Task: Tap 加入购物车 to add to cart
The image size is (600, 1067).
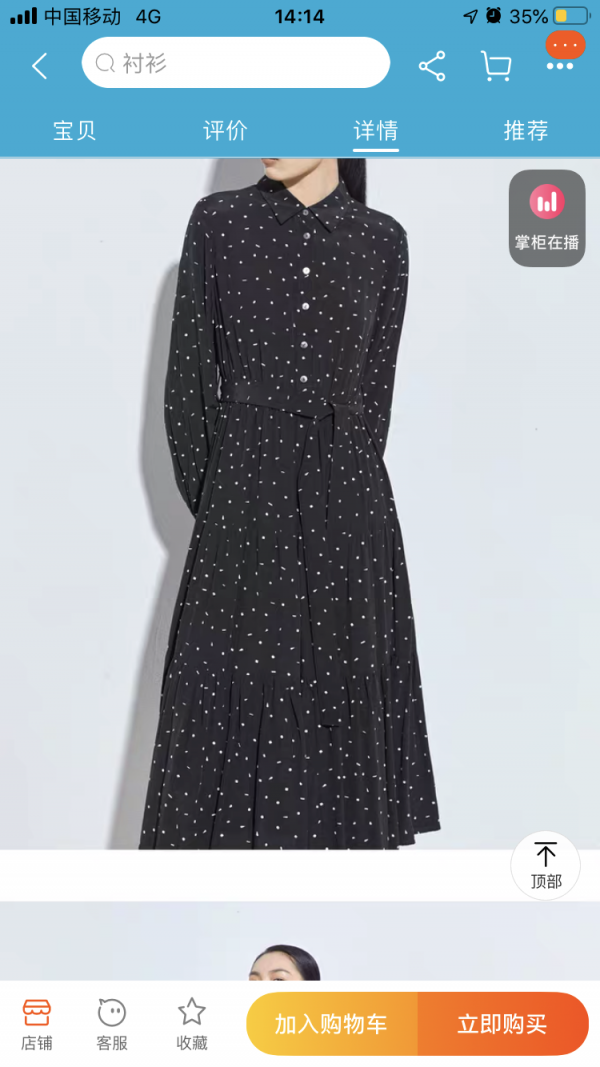Action: (x=331, y=1024)
